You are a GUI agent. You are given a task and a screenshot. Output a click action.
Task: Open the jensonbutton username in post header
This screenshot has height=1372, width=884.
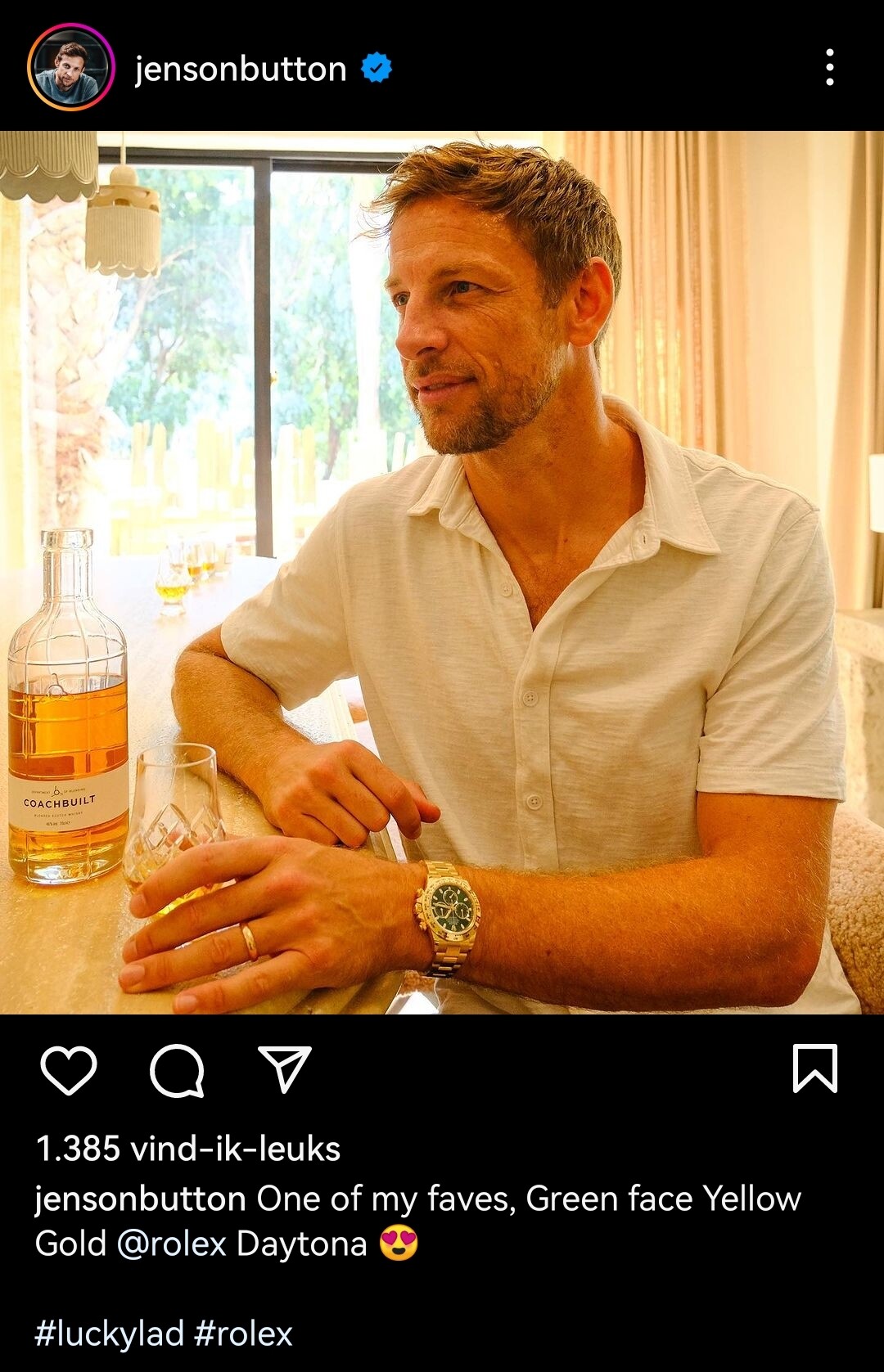241,69
